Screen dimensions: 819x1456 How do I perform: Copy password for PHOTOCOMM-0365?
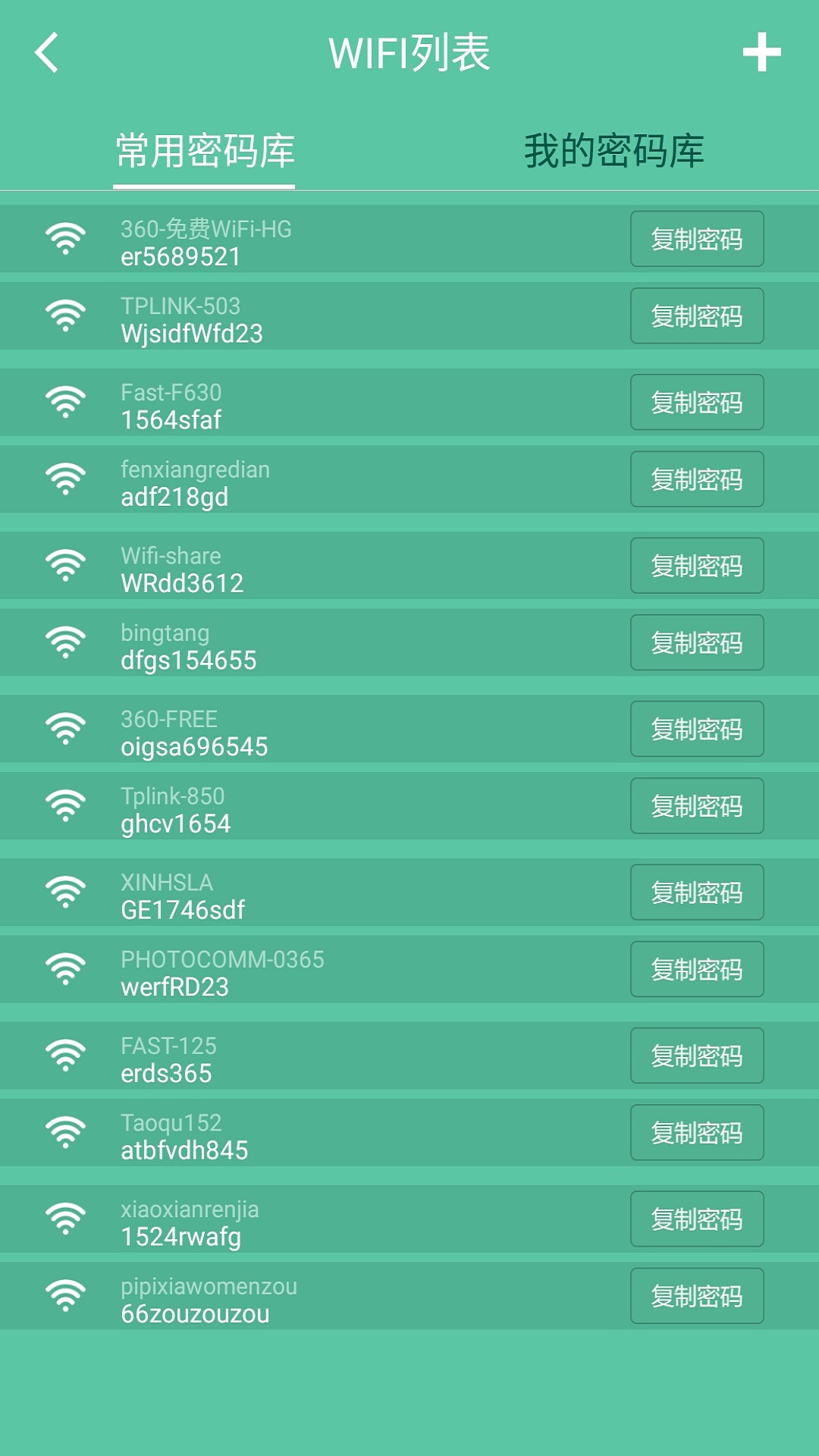point(696,970)
